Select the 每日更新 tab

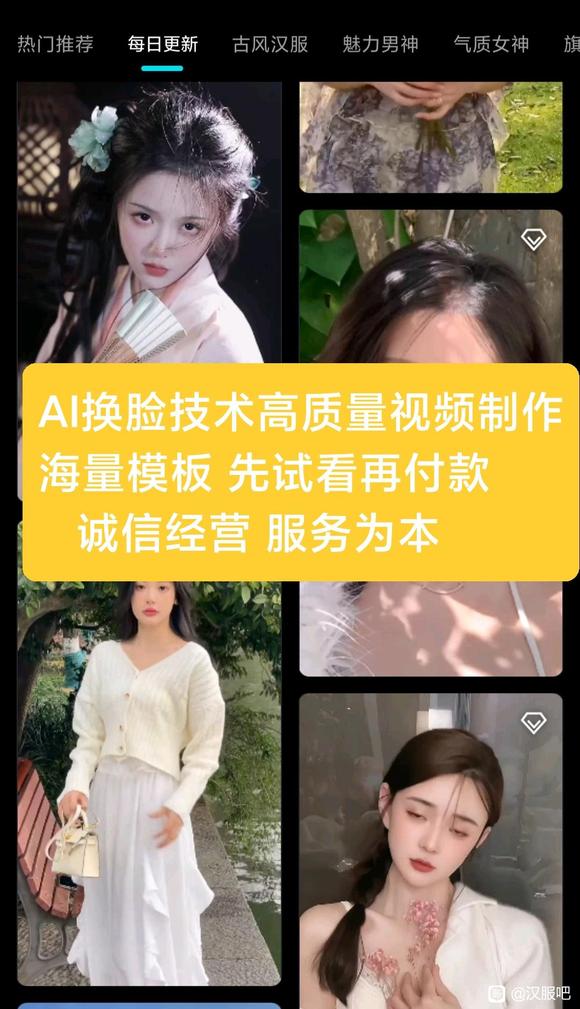click(162, 44)
